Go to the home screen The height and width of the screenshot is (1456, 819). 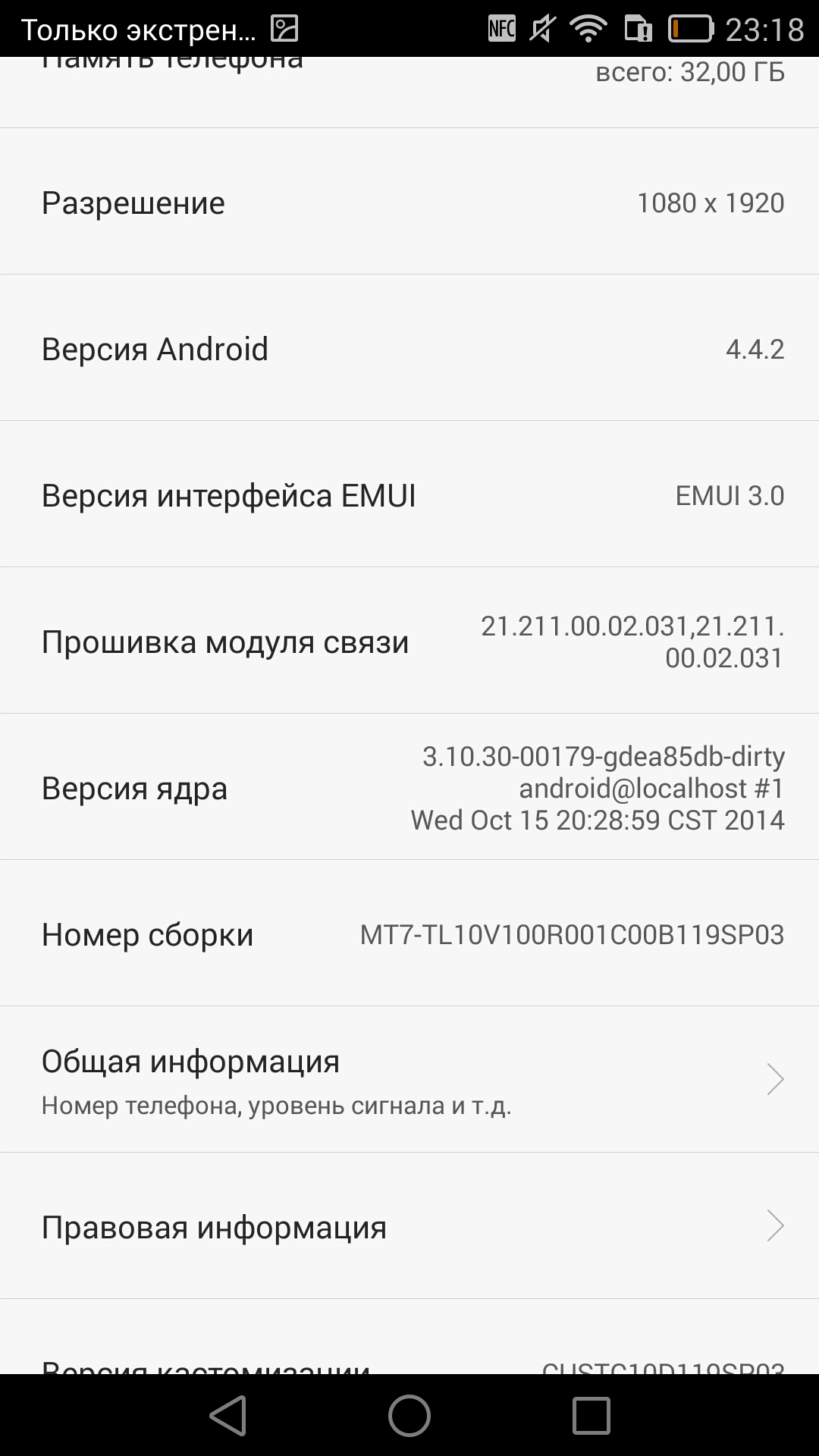pos(409,1415)
